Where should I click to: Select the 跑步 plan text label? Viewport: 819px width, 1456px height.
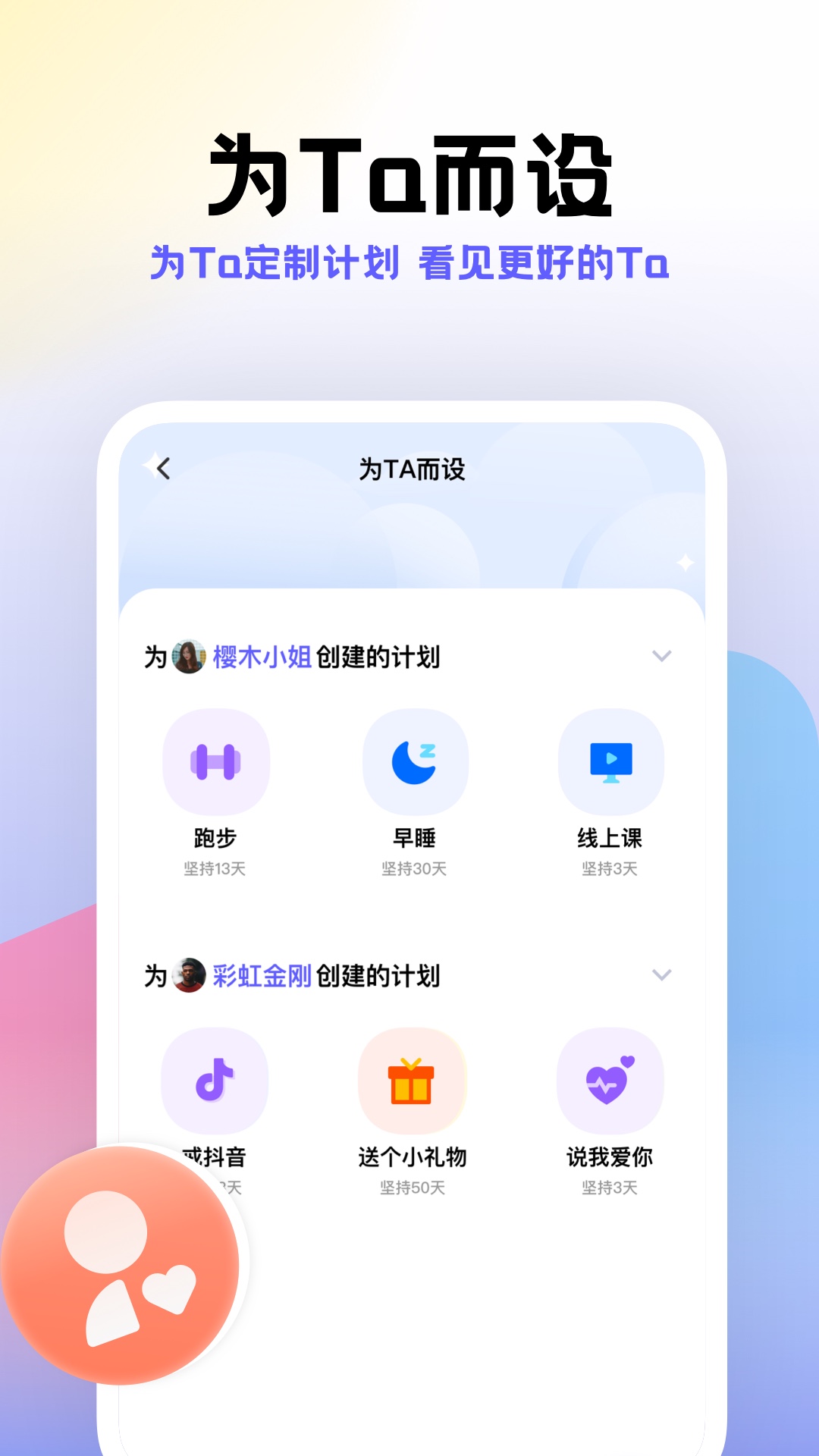coord(216,838)
